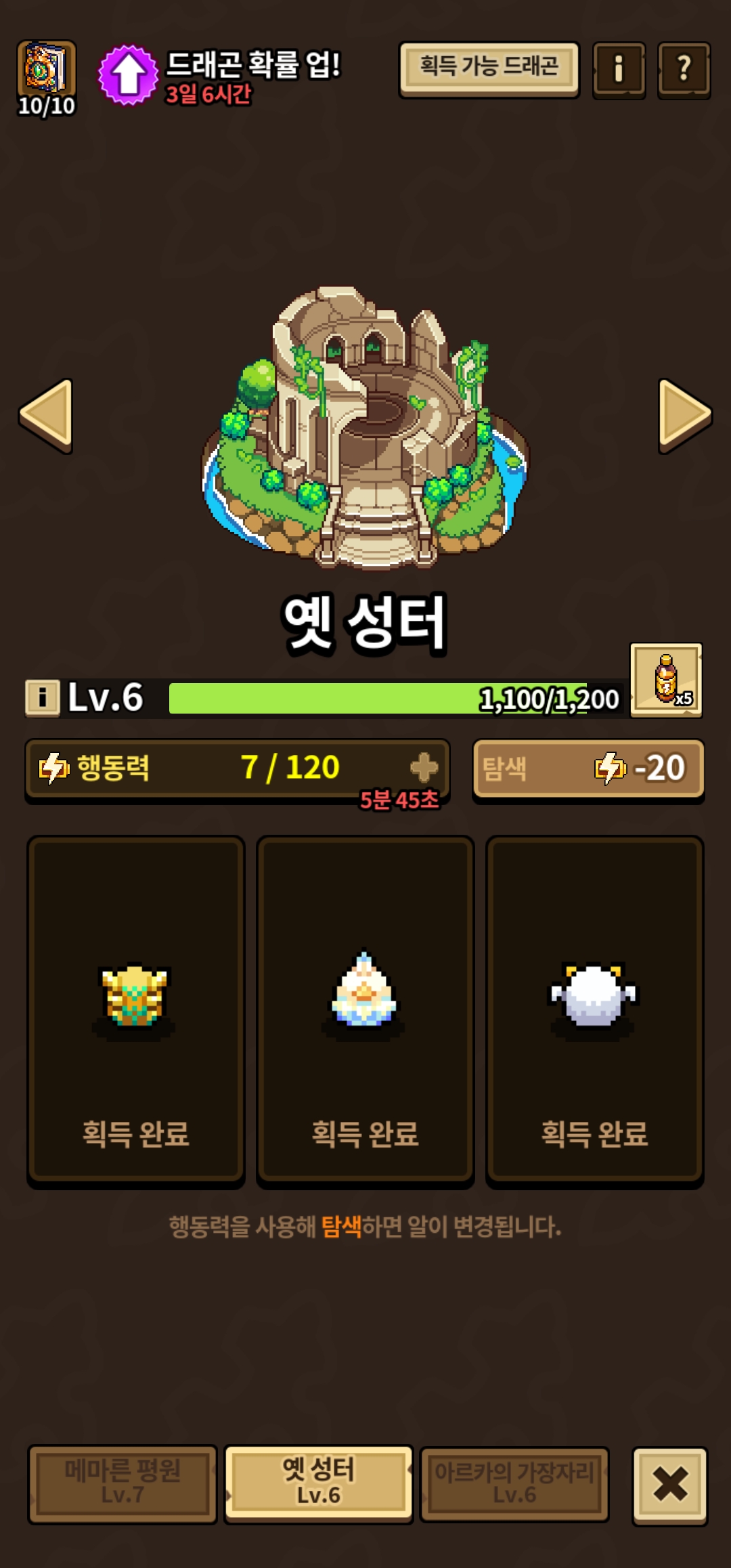Image resolution: width=731 pixels, height=1568 pixels.
Task: Tap the 드래곤 확률 업 event badge
Action: pyautogui.click(x=129, y=74)
